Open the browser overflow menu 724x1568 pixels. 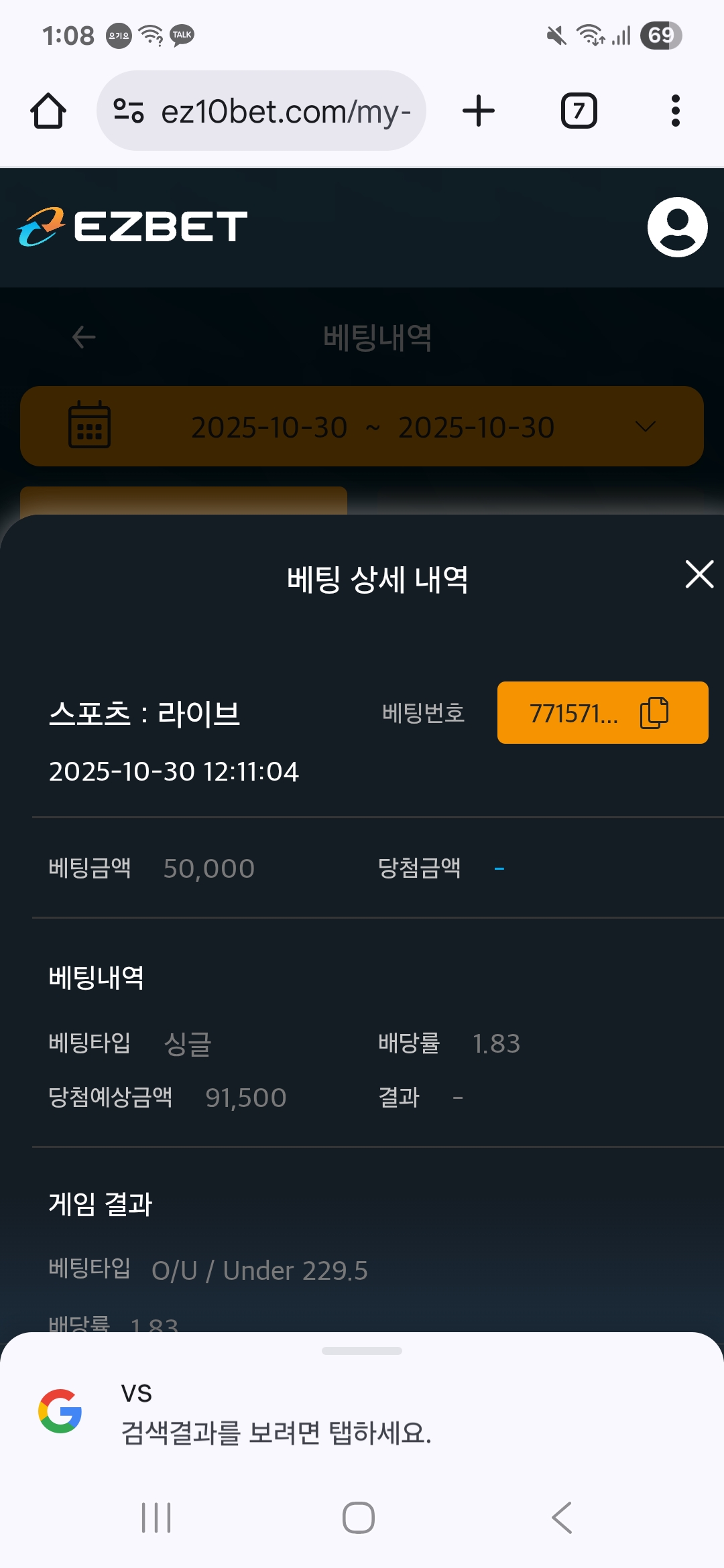675,111
